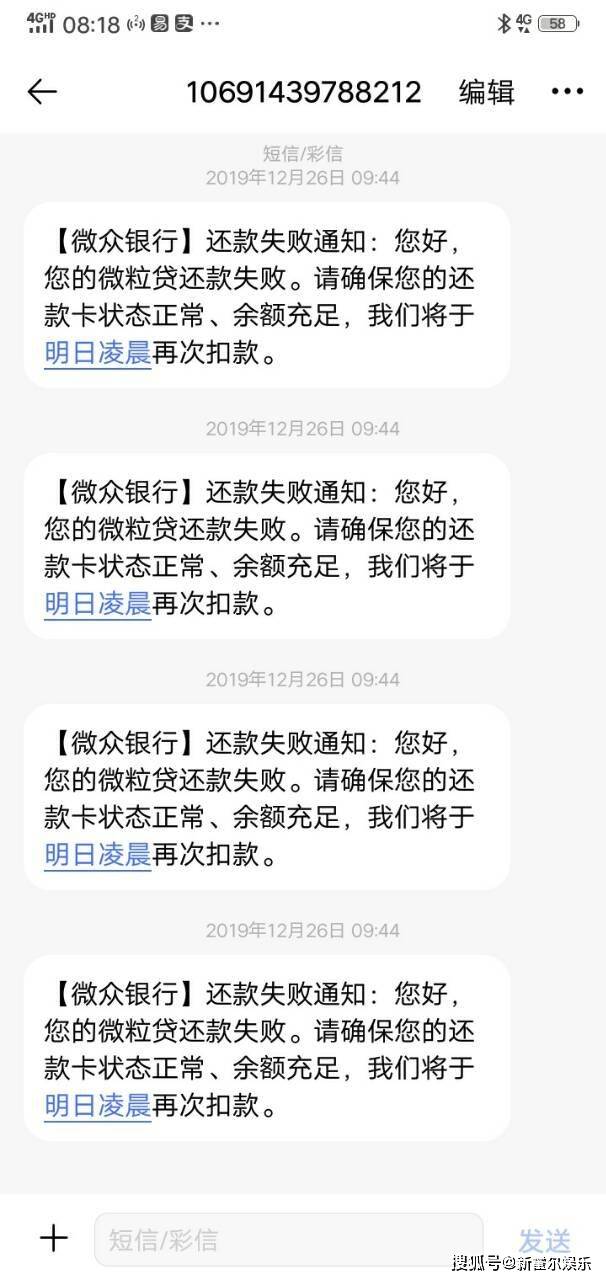Open the plus attachment menu
This screenshot has width=606, height=1280.
click(x=53, y=1239)
